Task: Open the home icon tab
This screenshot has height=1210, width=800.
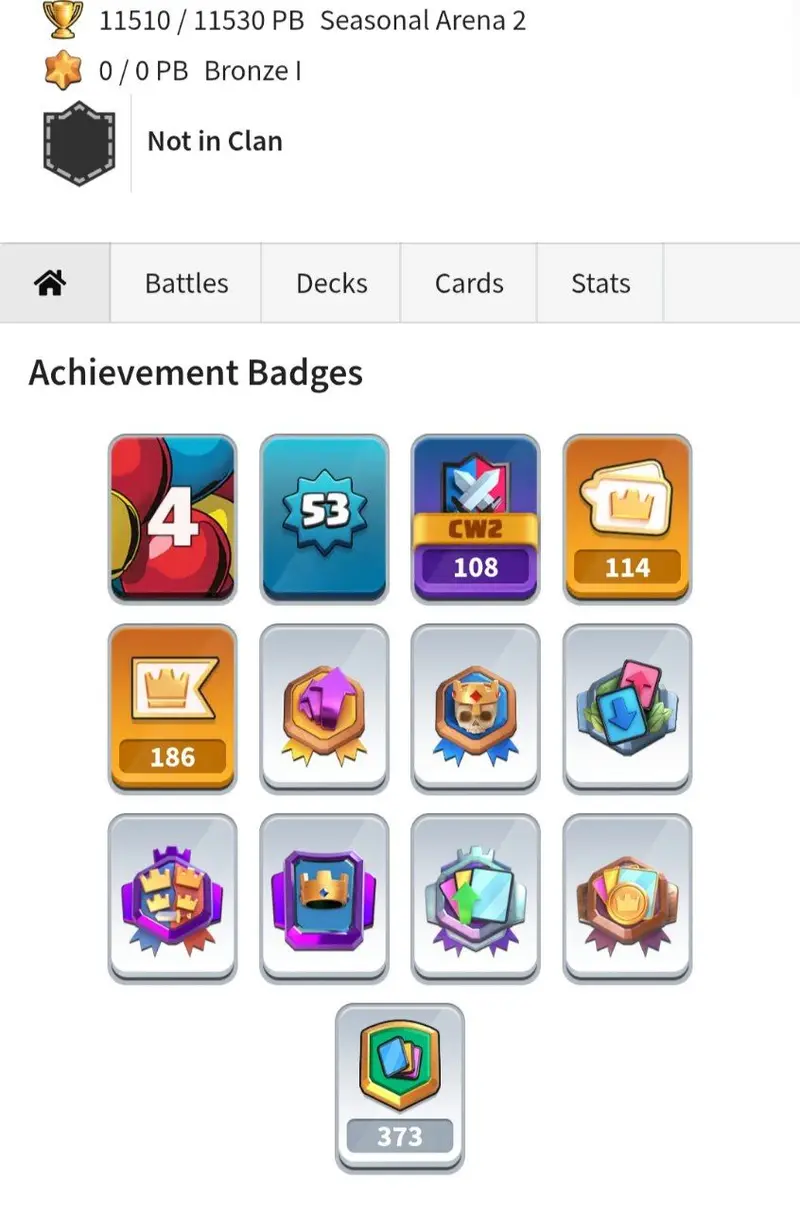Action: click(50, 284)
